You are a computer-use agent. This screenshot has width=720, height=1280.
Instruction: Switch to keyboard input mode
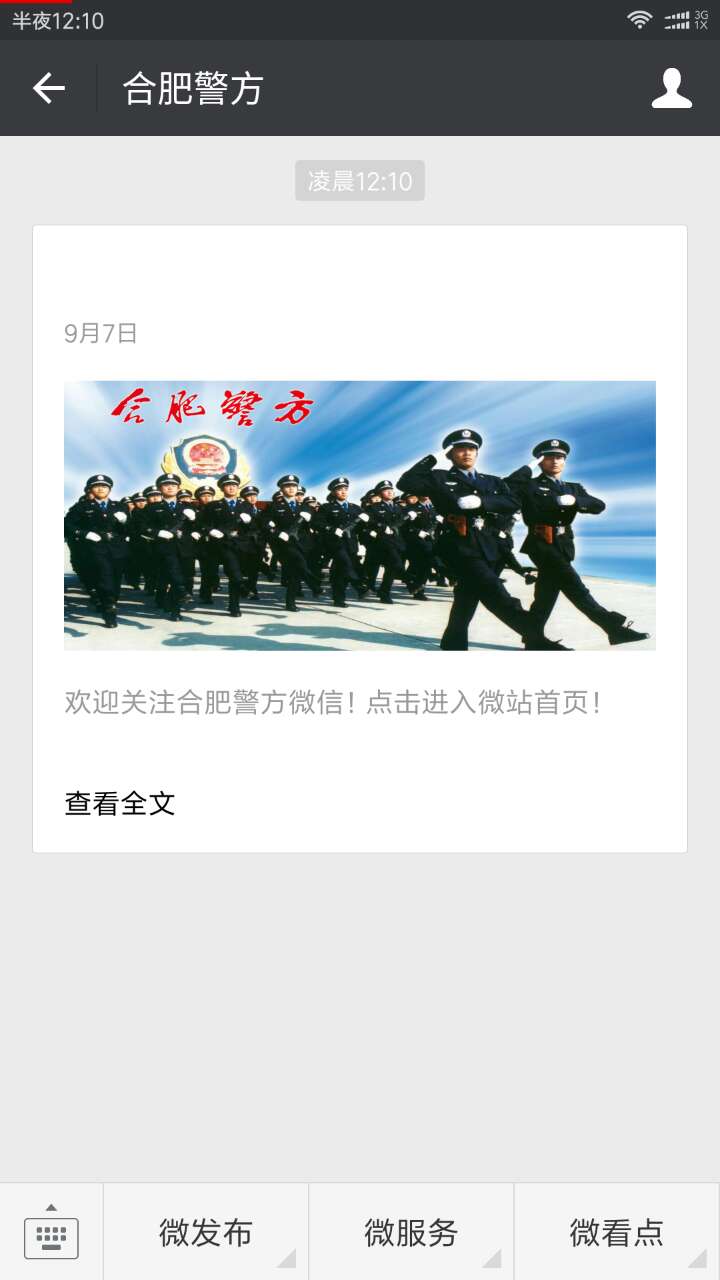[51, 1232]
